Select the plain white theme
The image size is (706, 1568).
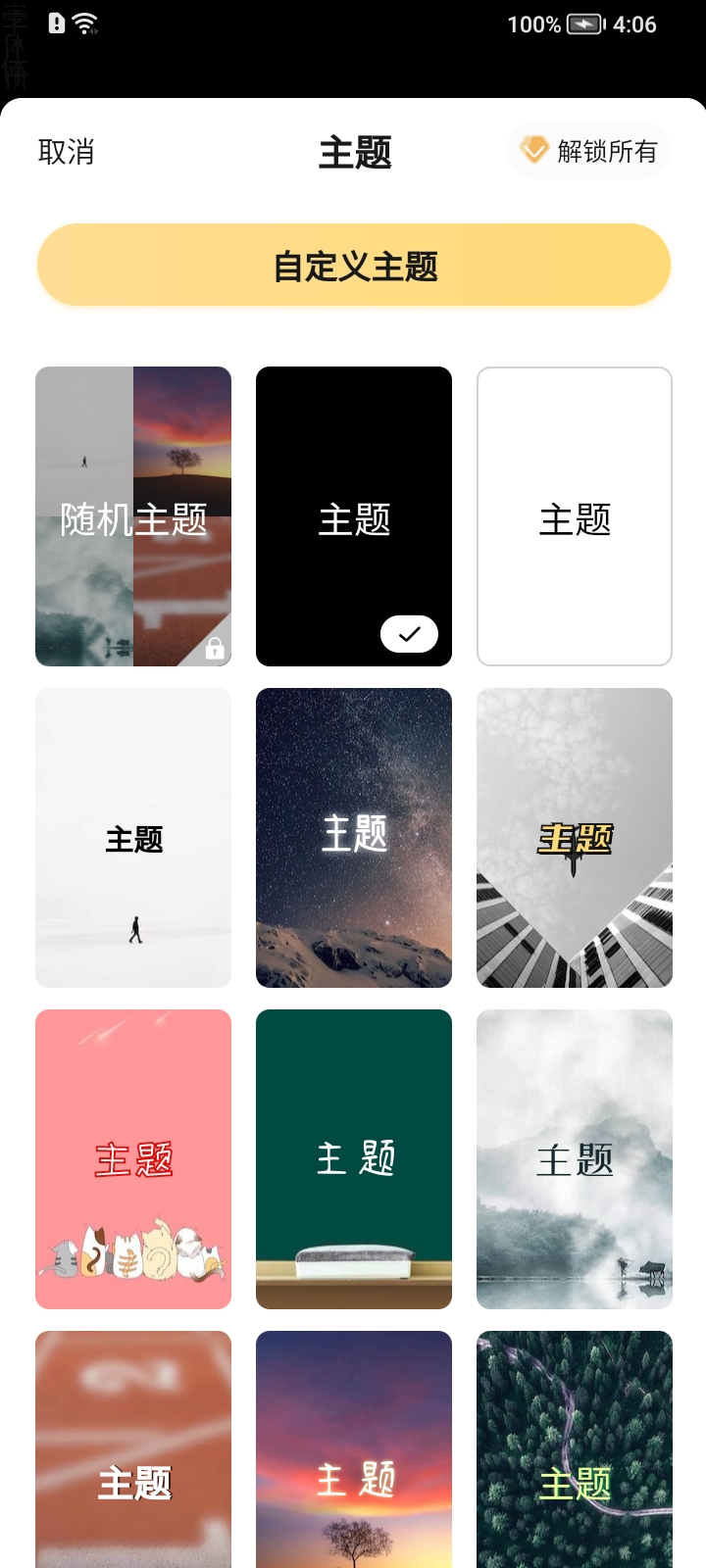click(x=574, y=516)
